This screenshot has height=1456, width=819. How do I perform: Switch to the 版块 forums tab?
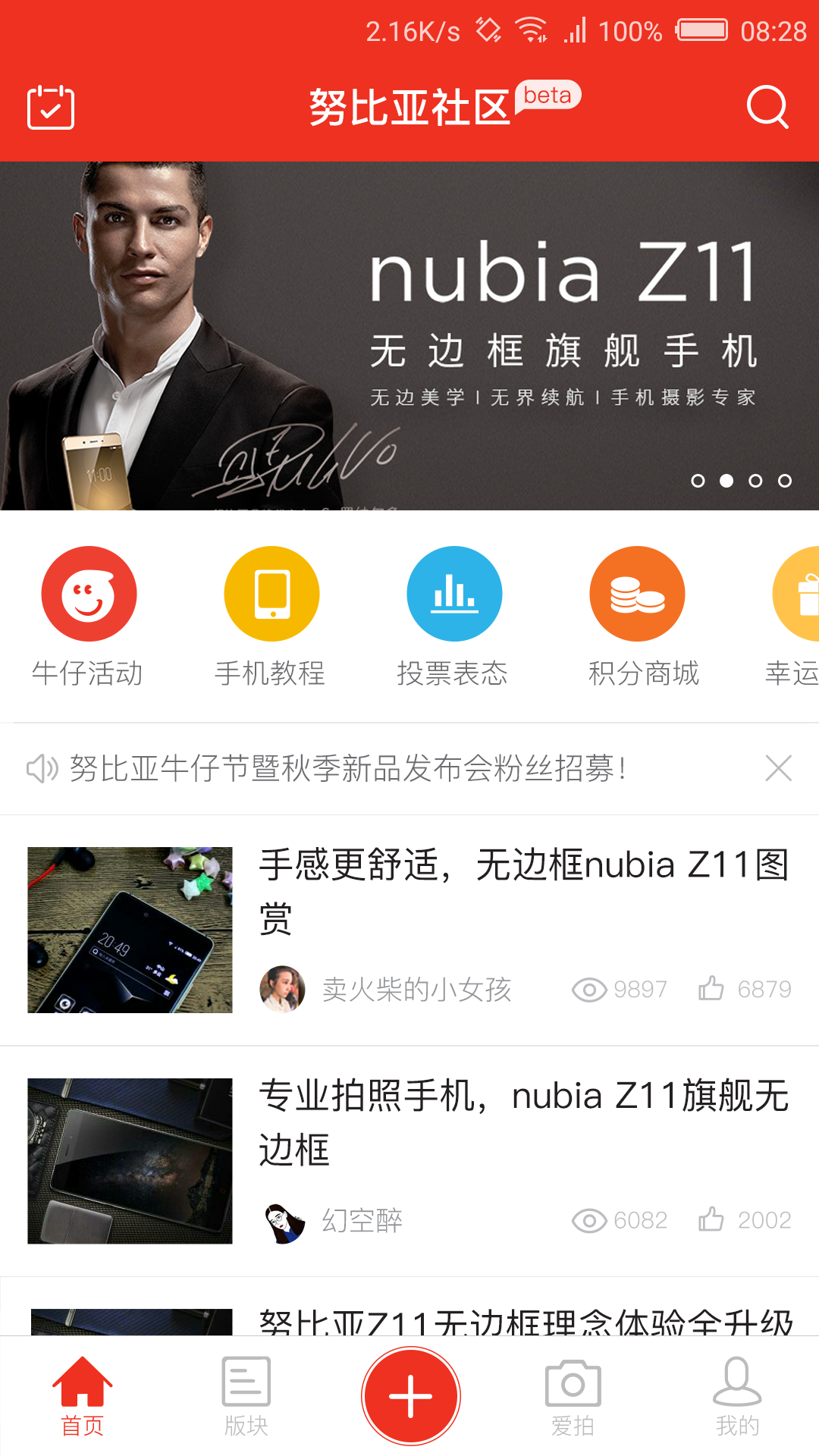(245, 1394)
